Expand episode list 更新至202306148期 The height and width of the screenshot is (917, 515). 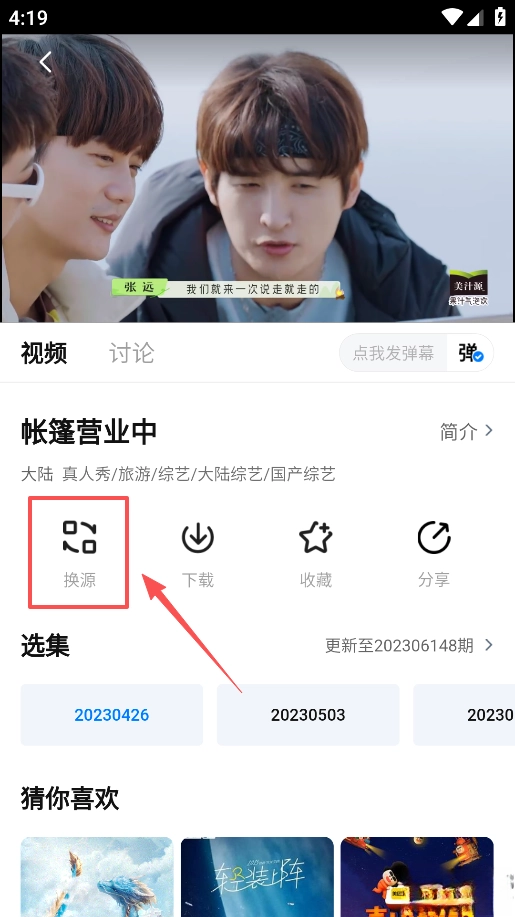410,646
